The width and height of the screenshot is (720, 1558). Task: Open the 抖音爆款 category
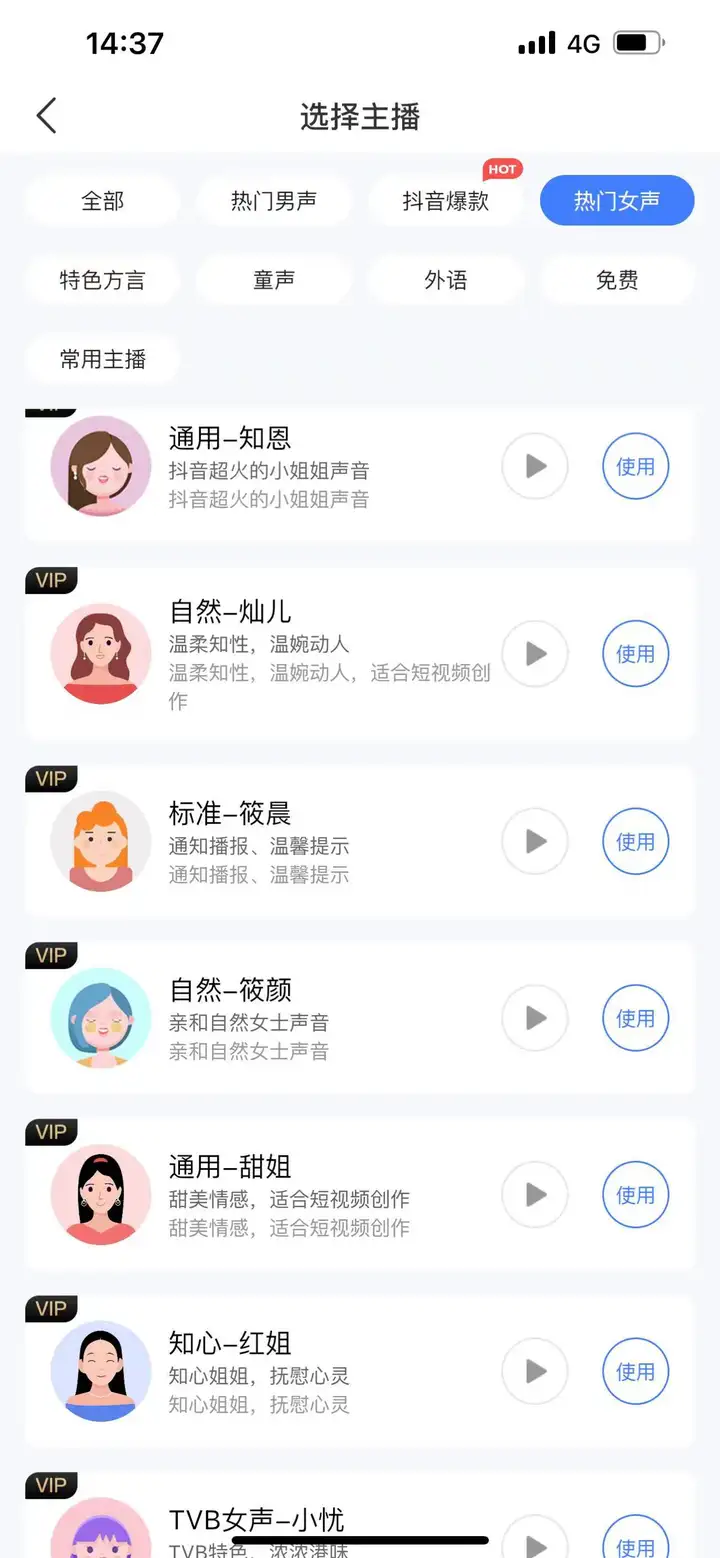[x=446, y=201]
